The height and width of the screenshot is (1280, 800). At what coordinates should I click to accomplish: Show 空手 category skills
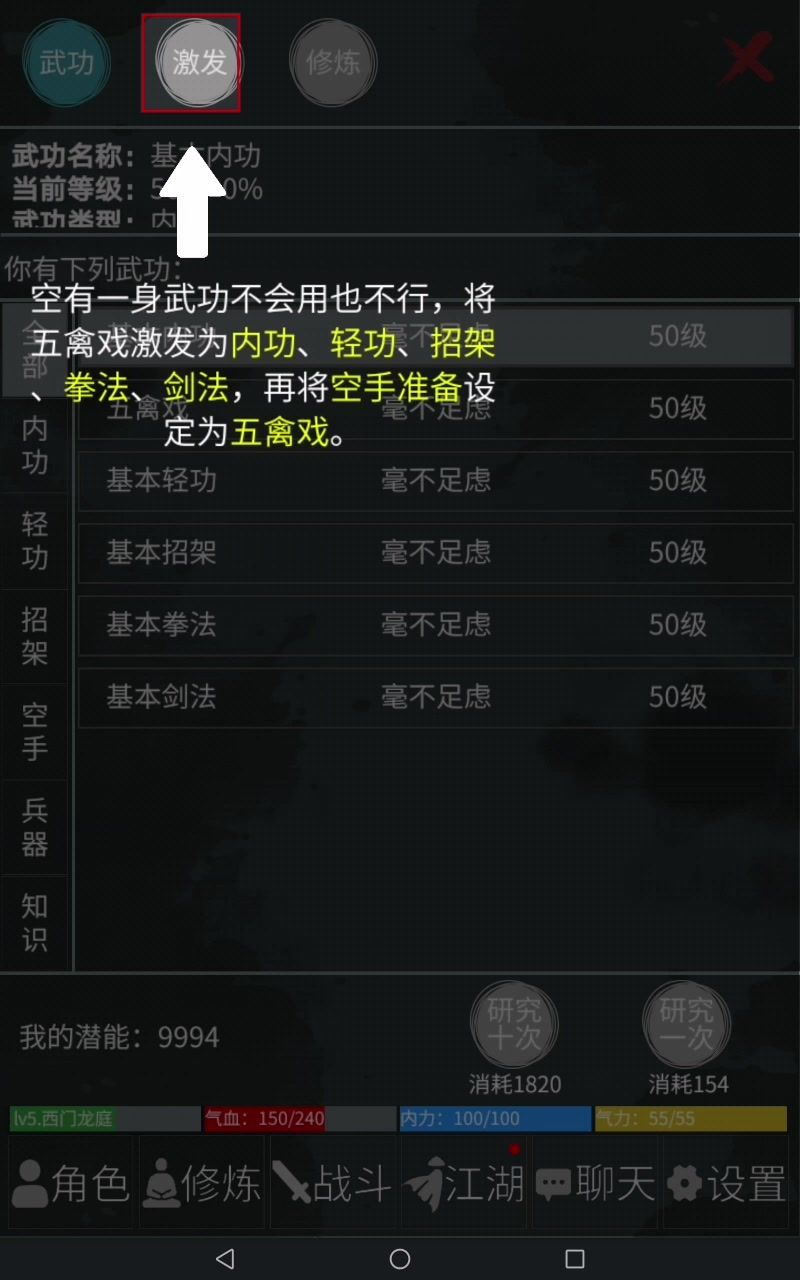coord(35,731)
